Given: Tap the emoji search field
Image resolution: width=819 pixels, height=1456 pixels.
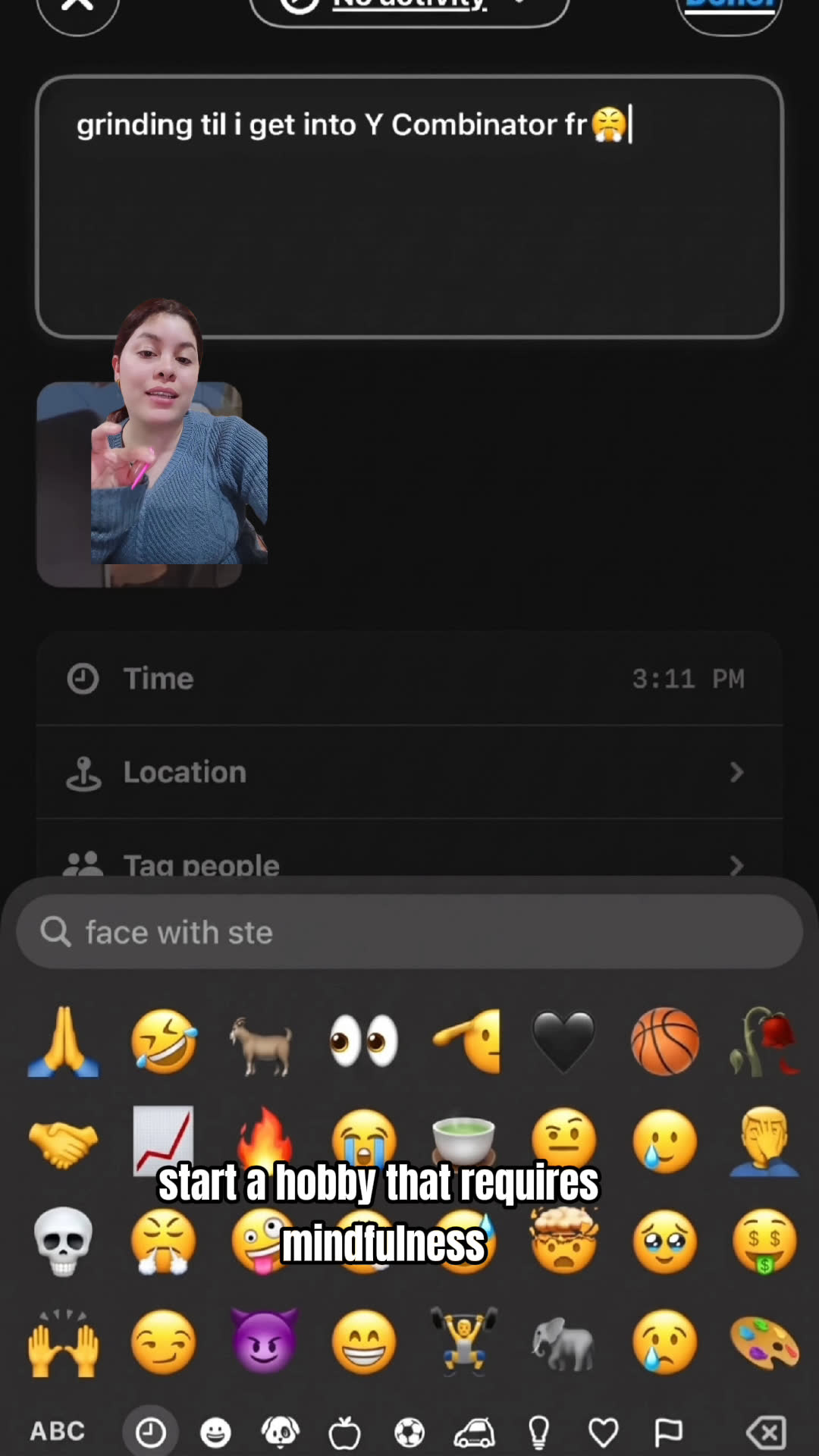Looking at the screenshot, I should click(409, 932).
